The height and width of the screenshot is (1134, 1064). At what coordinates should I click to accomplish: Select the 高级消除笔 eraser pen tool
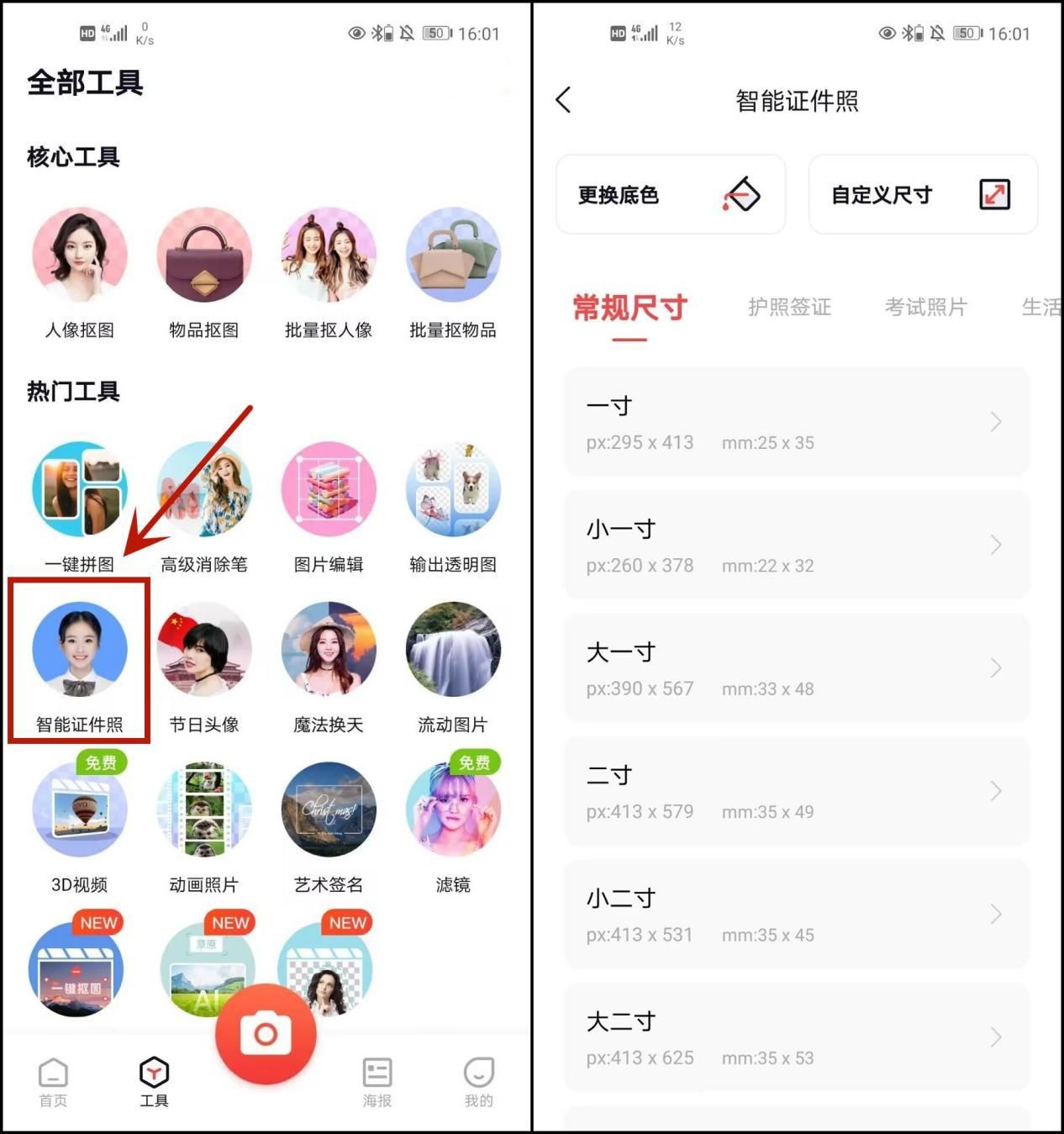203,492
